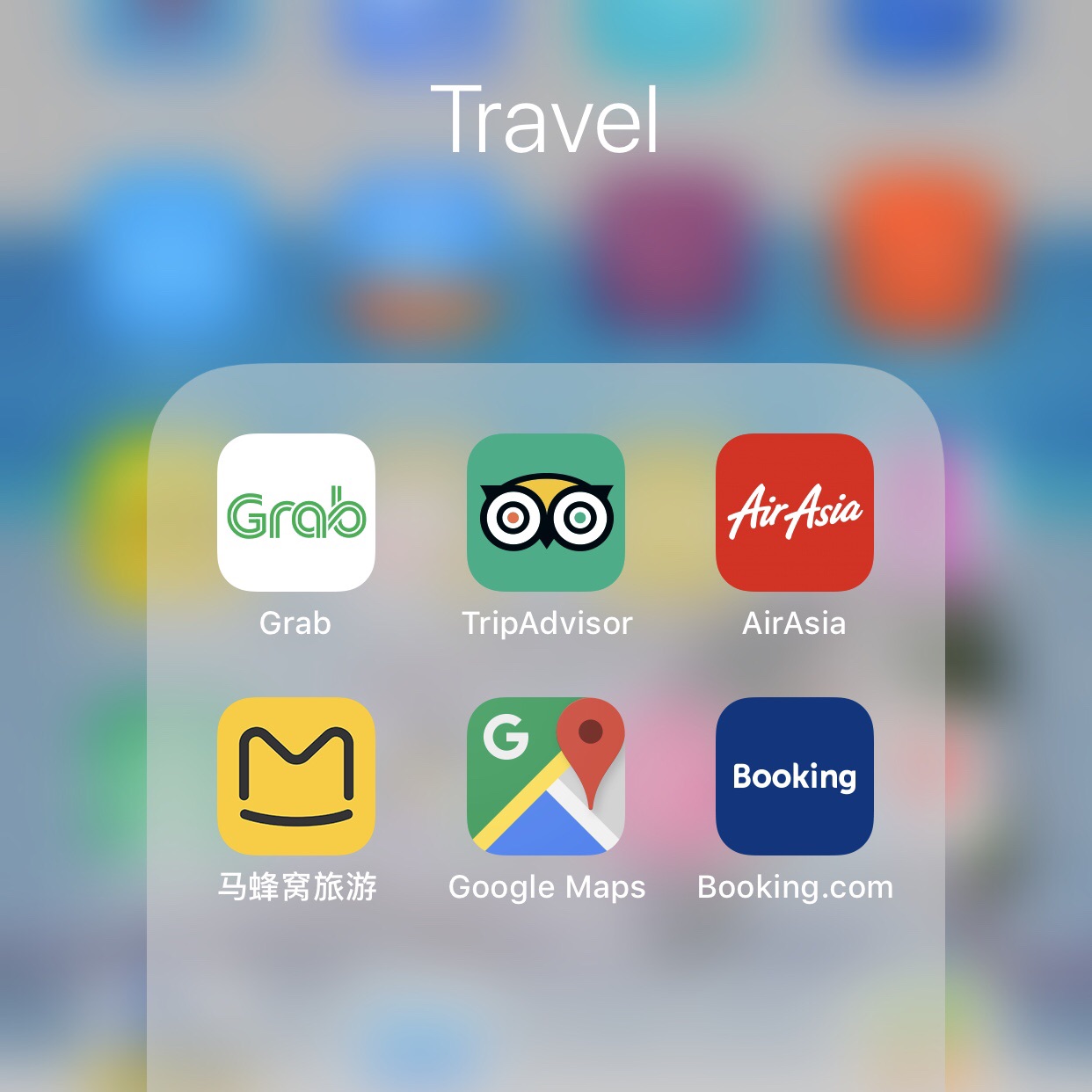Launch the Booking.com app

click(794, 776)
